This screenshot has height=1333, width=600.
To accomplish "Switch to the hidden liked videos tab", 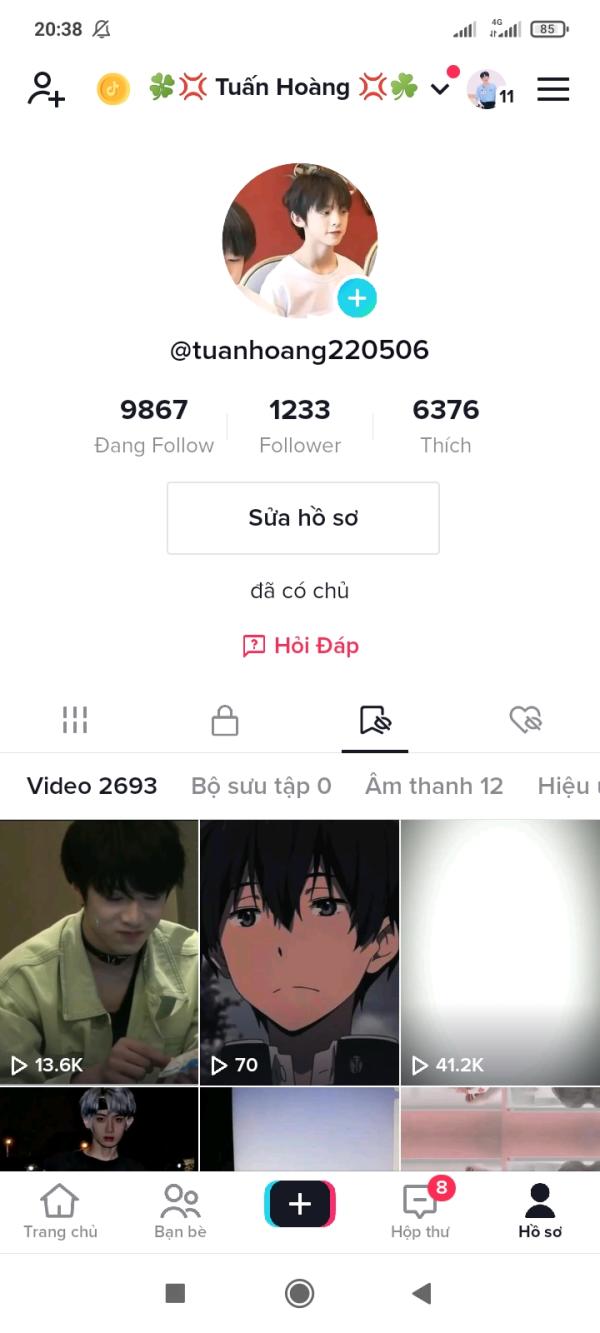I will (525, 720).
